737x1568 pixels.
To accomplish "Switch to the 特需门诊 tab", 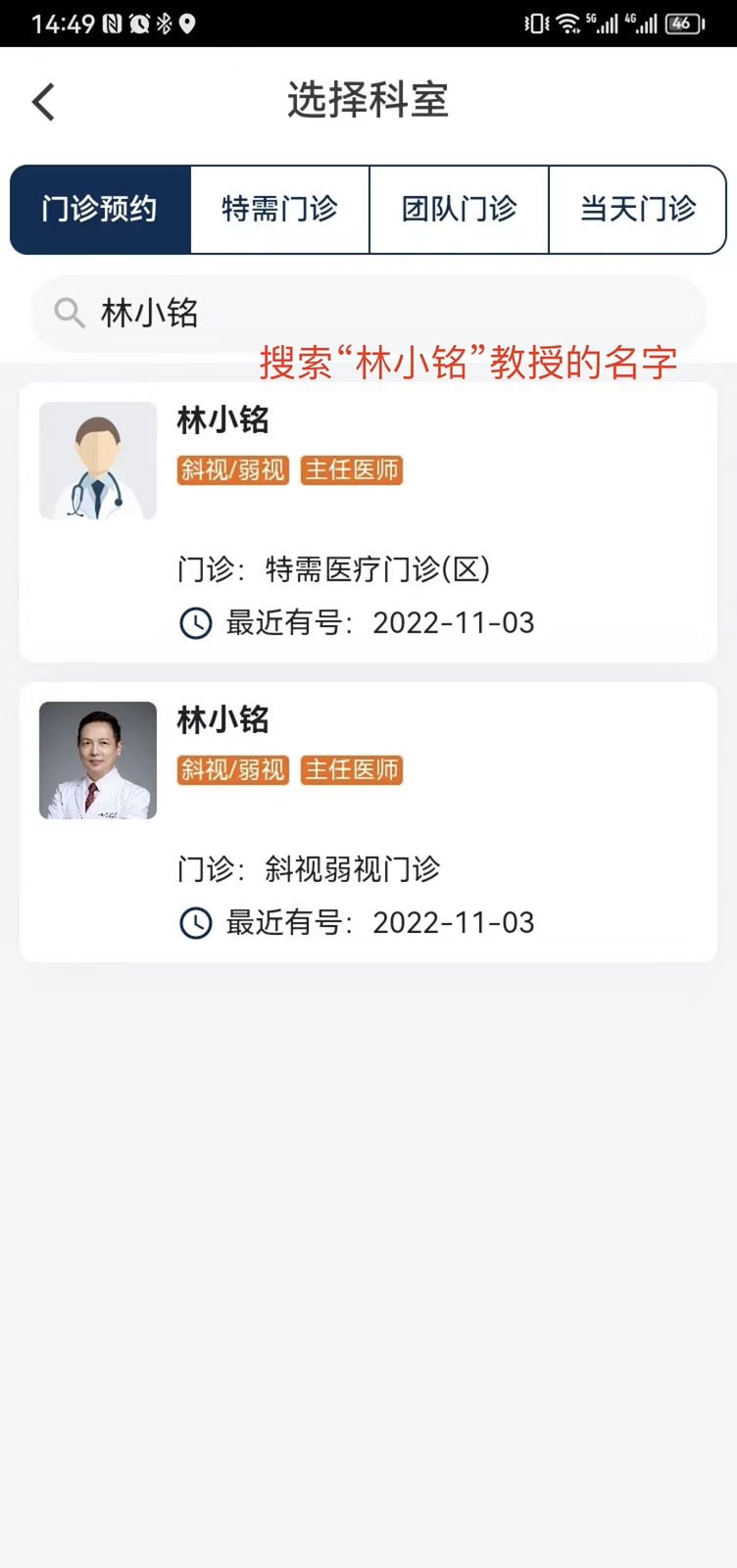I will 279,210.
